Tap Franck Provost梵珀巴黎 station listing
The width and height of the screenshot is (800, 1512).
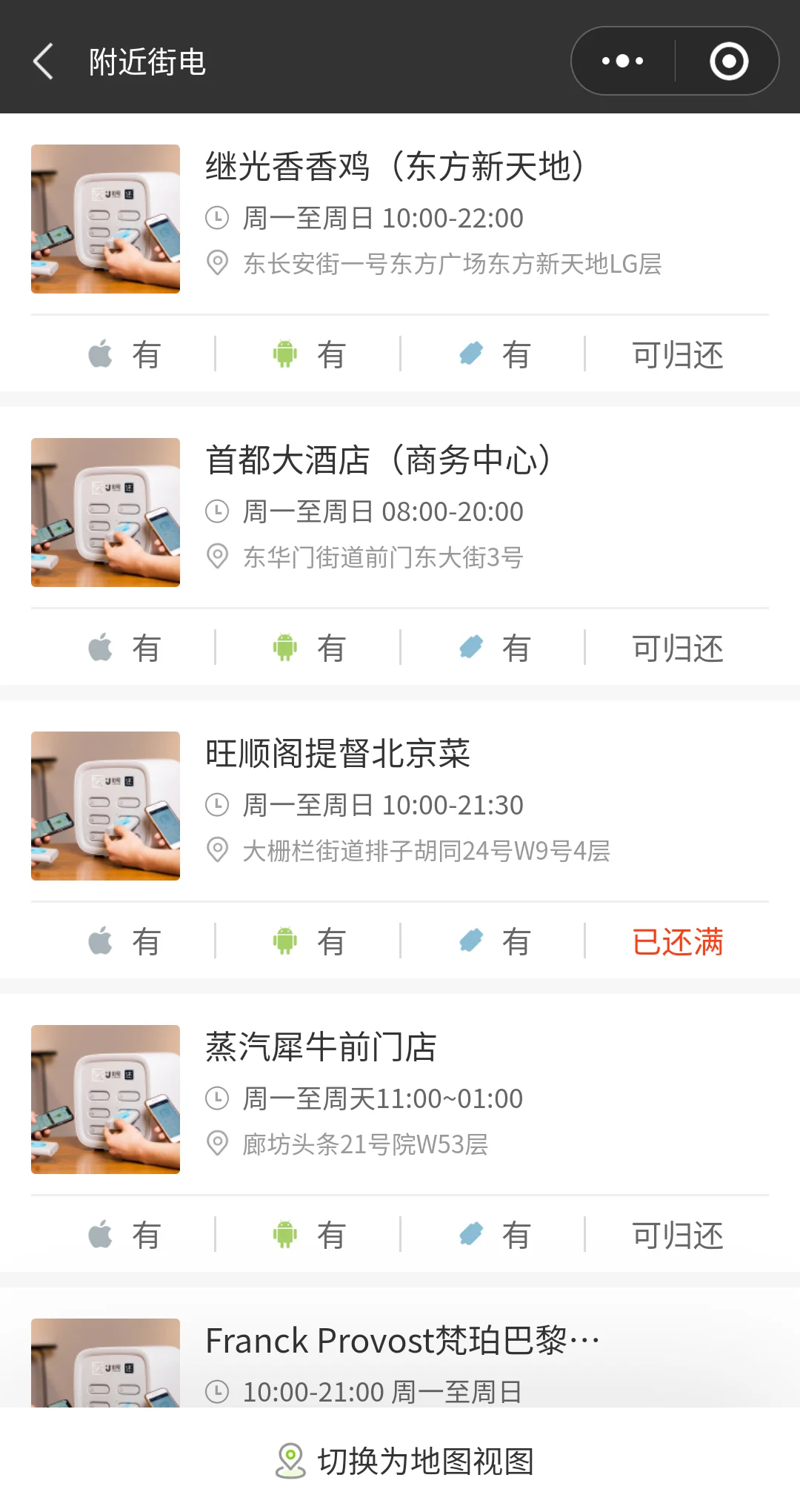point(401,1341)
